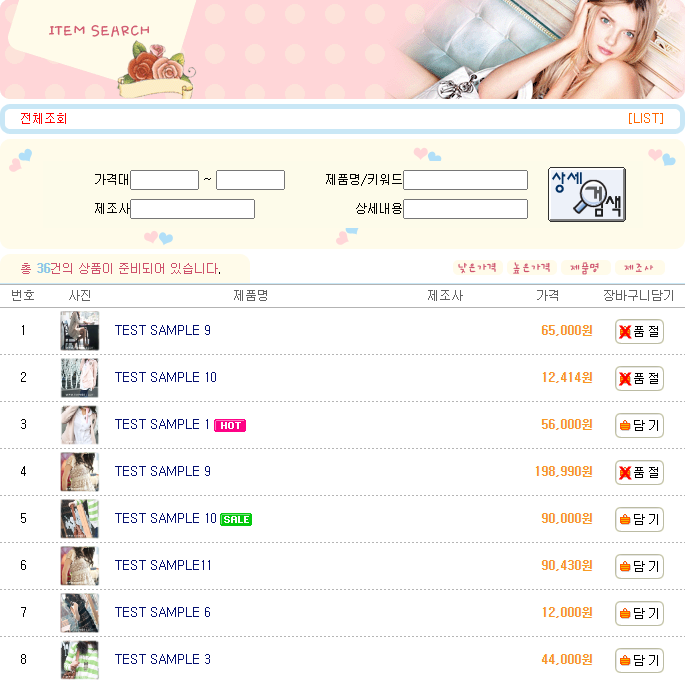The image size is (687, 682).
Task: Add TEST SAMPLE 6 to the cart
Action: [x=639, y=613]
